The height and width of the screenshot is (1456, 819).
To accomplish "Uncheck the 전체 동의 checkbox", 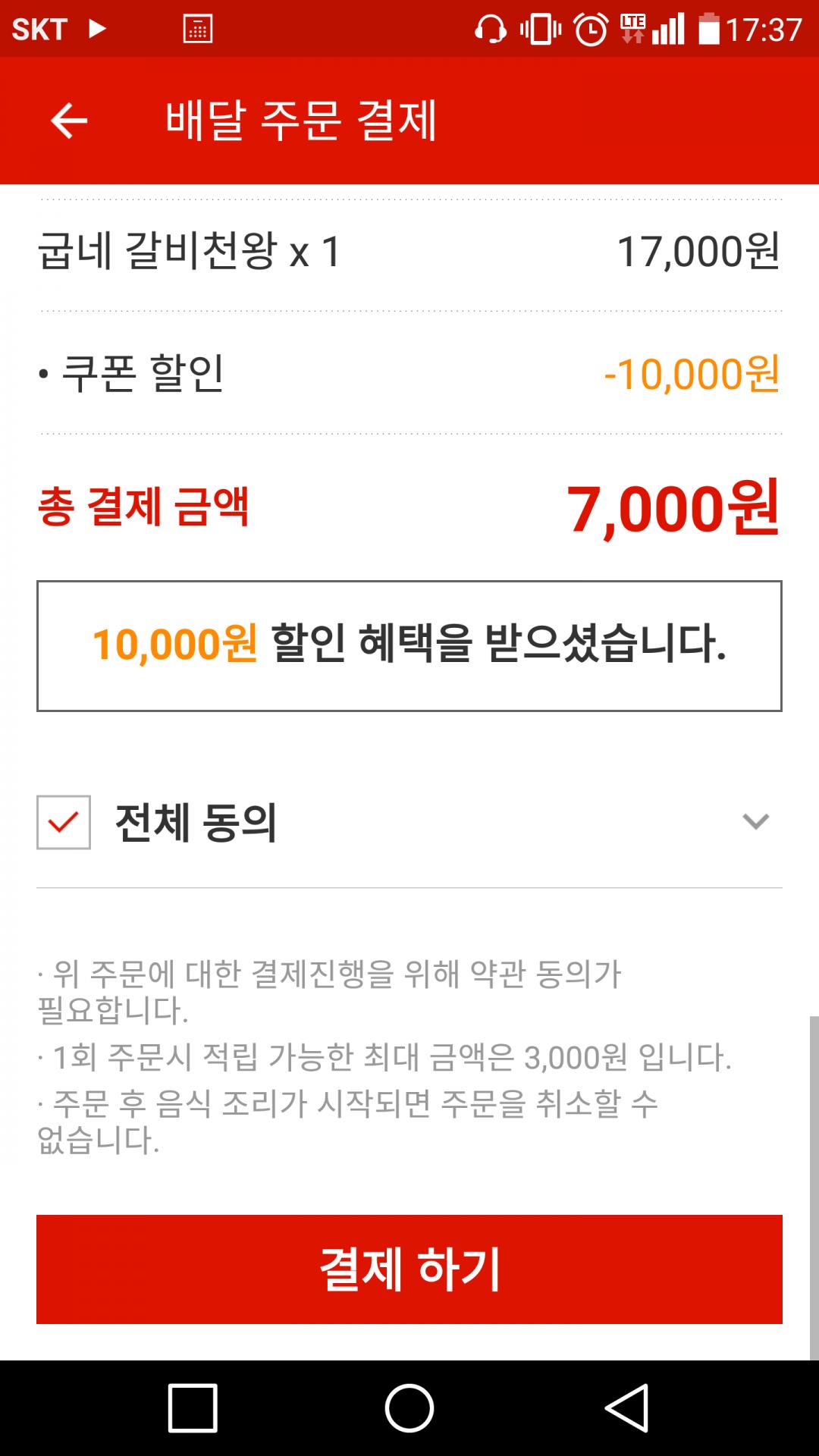I will [64, 822].
